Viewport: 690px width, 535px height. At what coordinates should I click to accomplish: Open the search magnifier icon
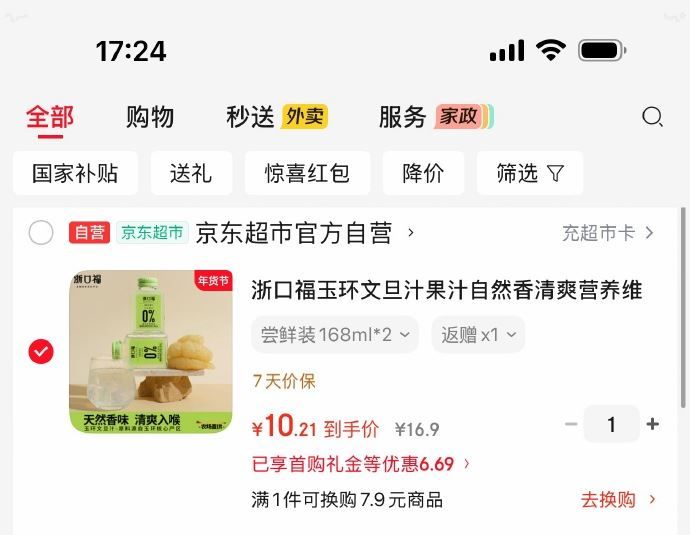(652, 117)
